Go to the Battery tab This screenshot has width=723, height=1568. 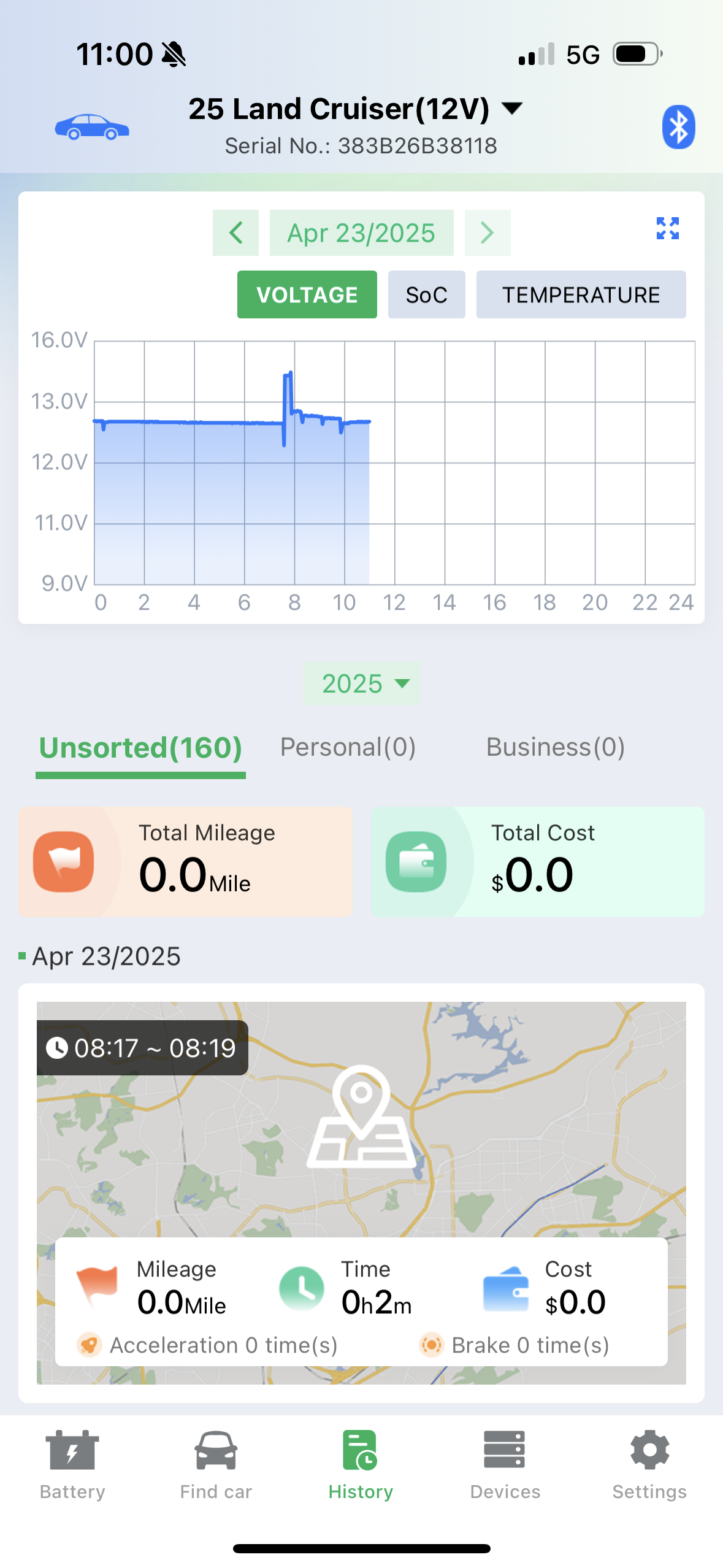pyautogui.click(x=72, y=1465)
